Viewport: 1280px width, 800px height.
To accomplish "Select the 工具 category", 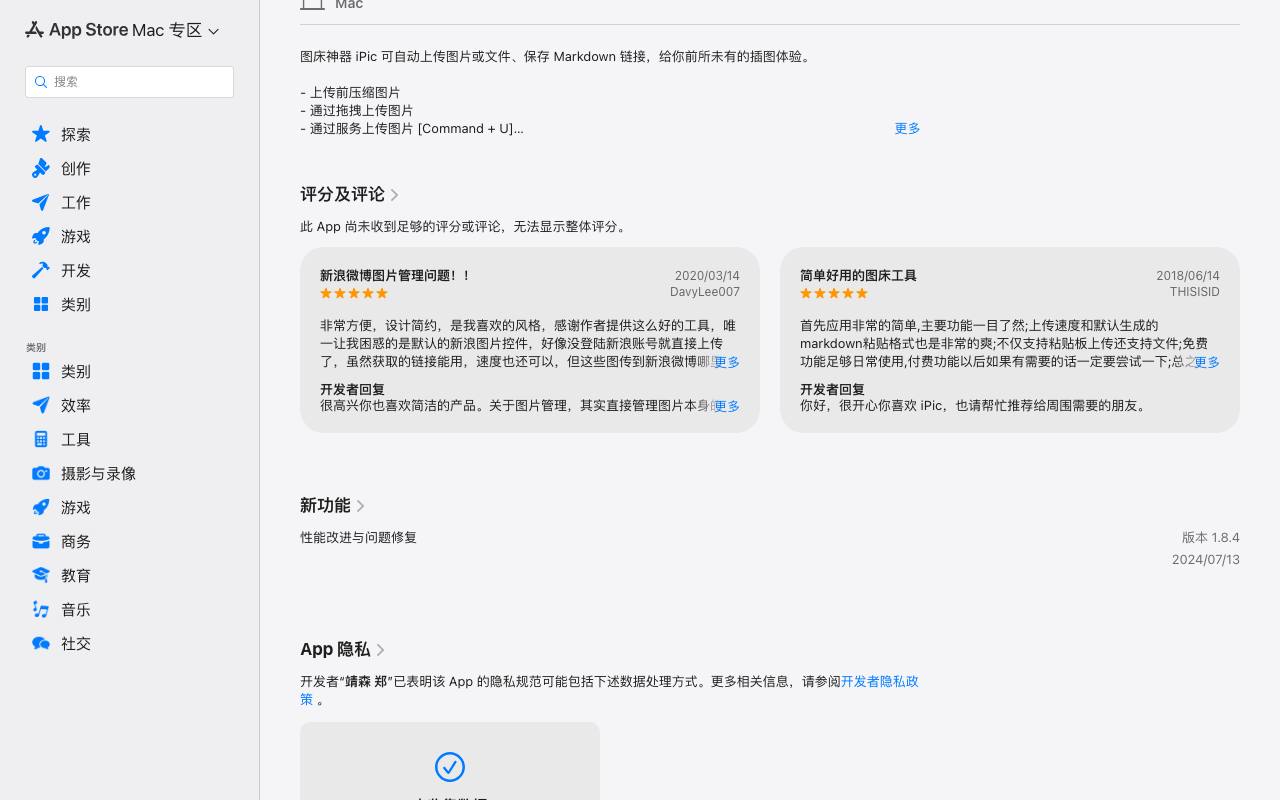I will pos(61,439).
